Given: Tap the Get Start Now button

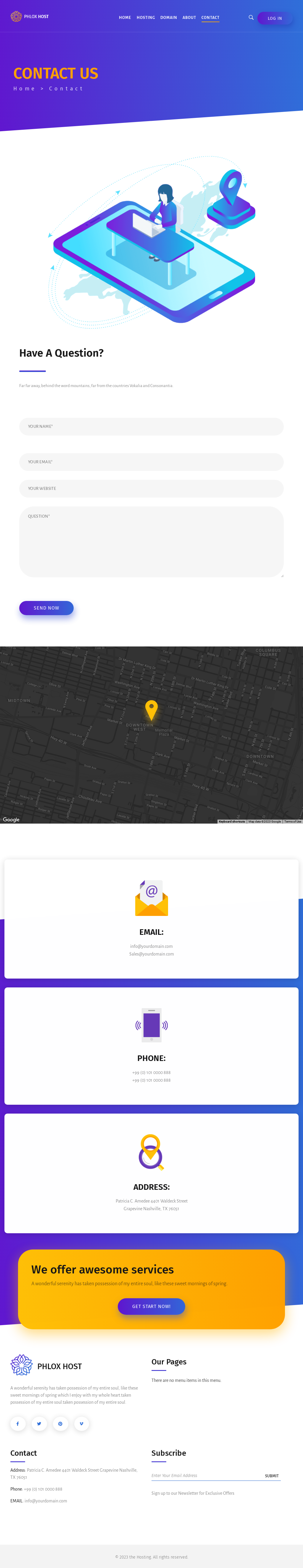Looking at the screenshot, I should point(151,1306).
